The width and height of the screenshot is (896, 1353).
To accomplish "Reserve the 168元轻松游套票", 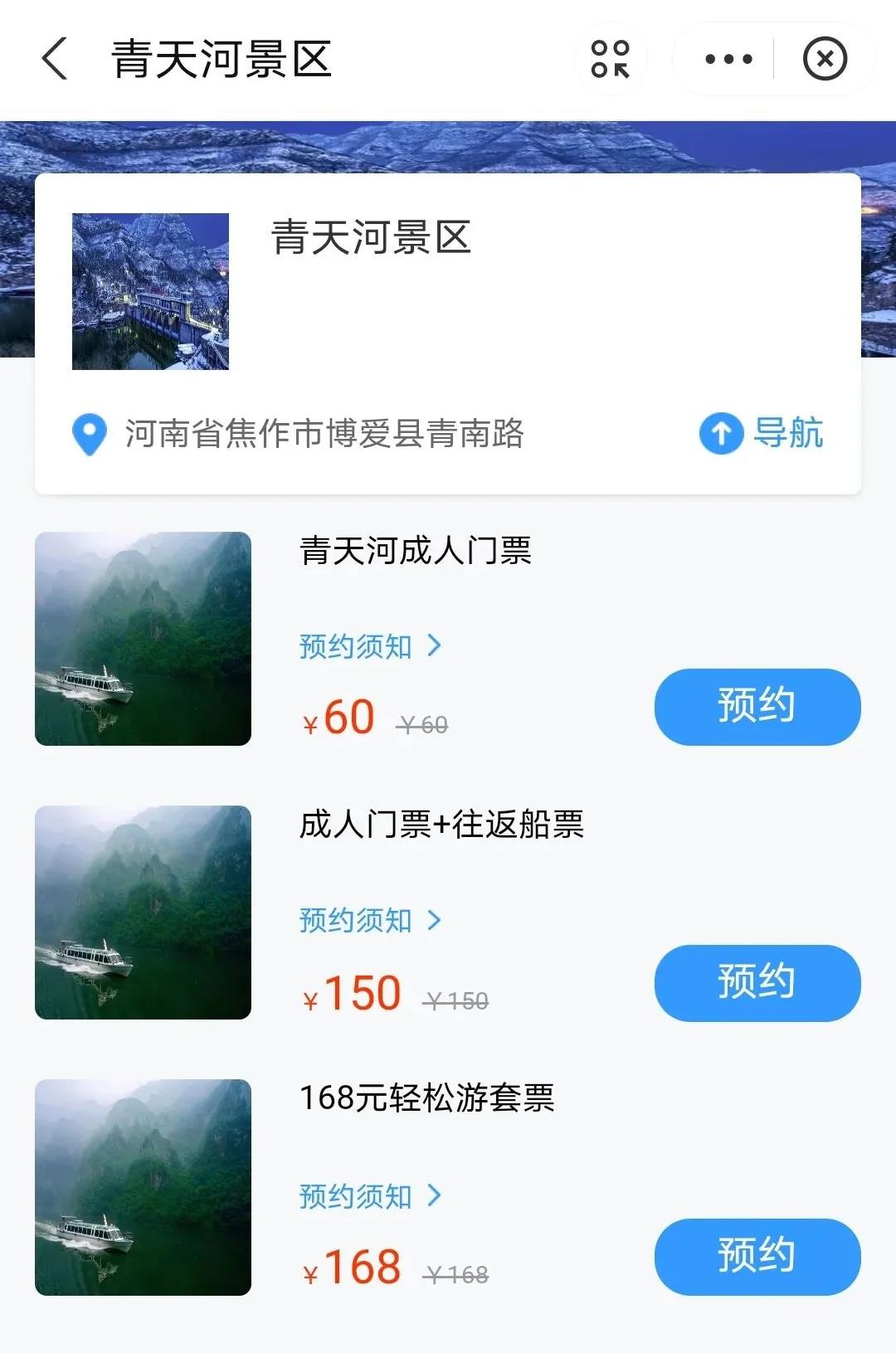I will pyautogui.click(x=757, y=1257).
